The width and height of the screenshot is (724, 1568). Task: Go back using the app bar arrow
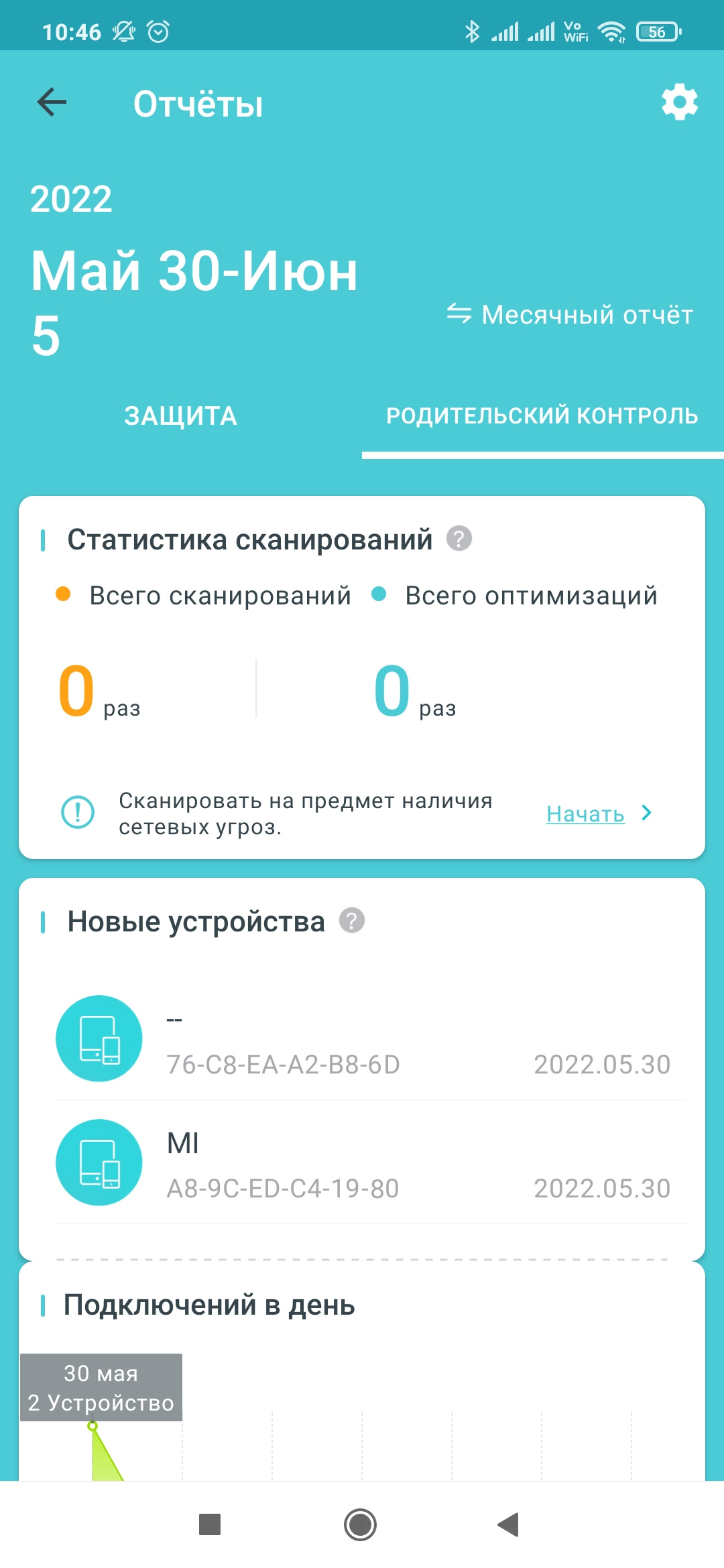point(52,103)
